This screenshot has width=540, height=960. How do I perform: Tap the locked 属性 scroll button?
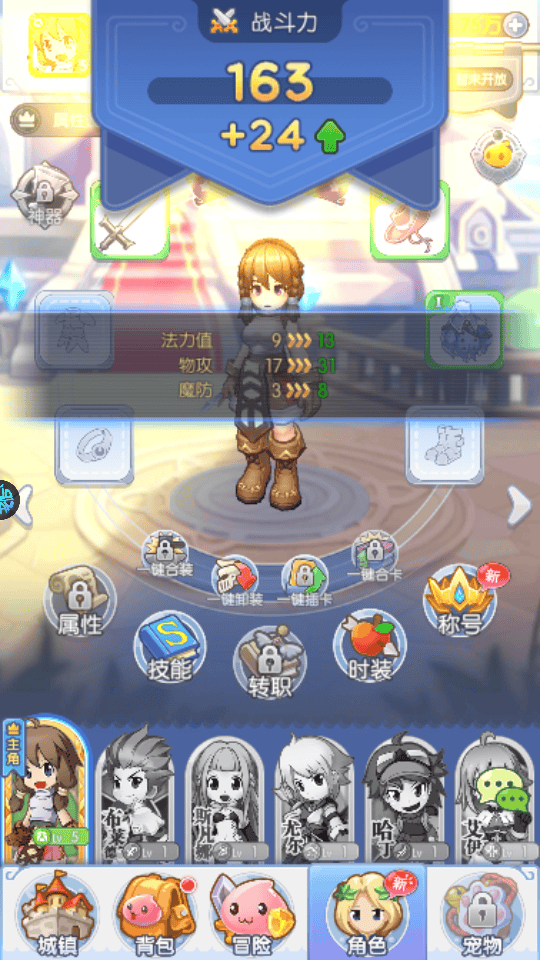pyautogui.click(x=80, y=601)
